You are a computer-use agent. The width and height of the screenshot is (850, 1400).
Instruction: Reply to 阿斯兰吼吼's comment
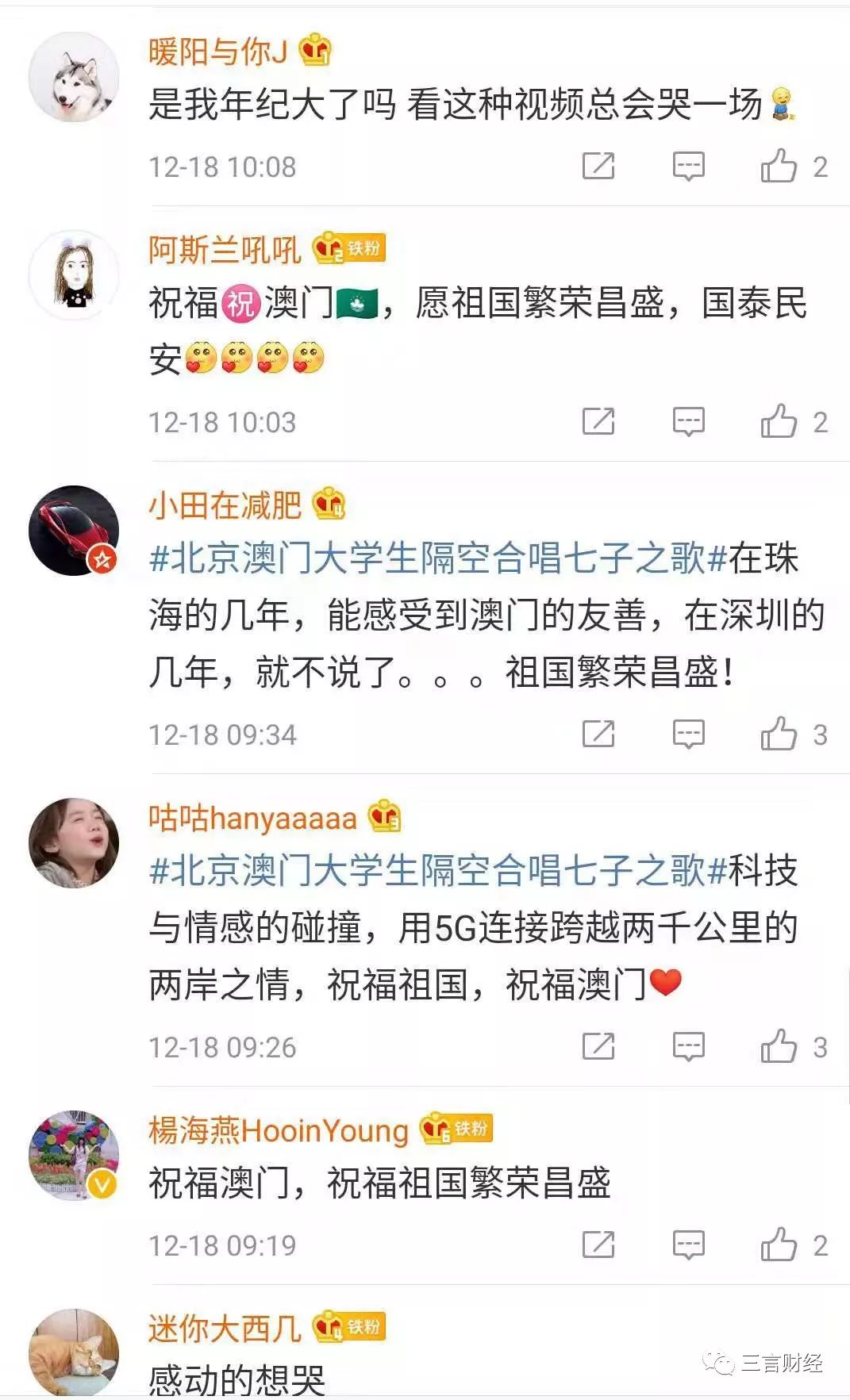[x=688, y=421]
